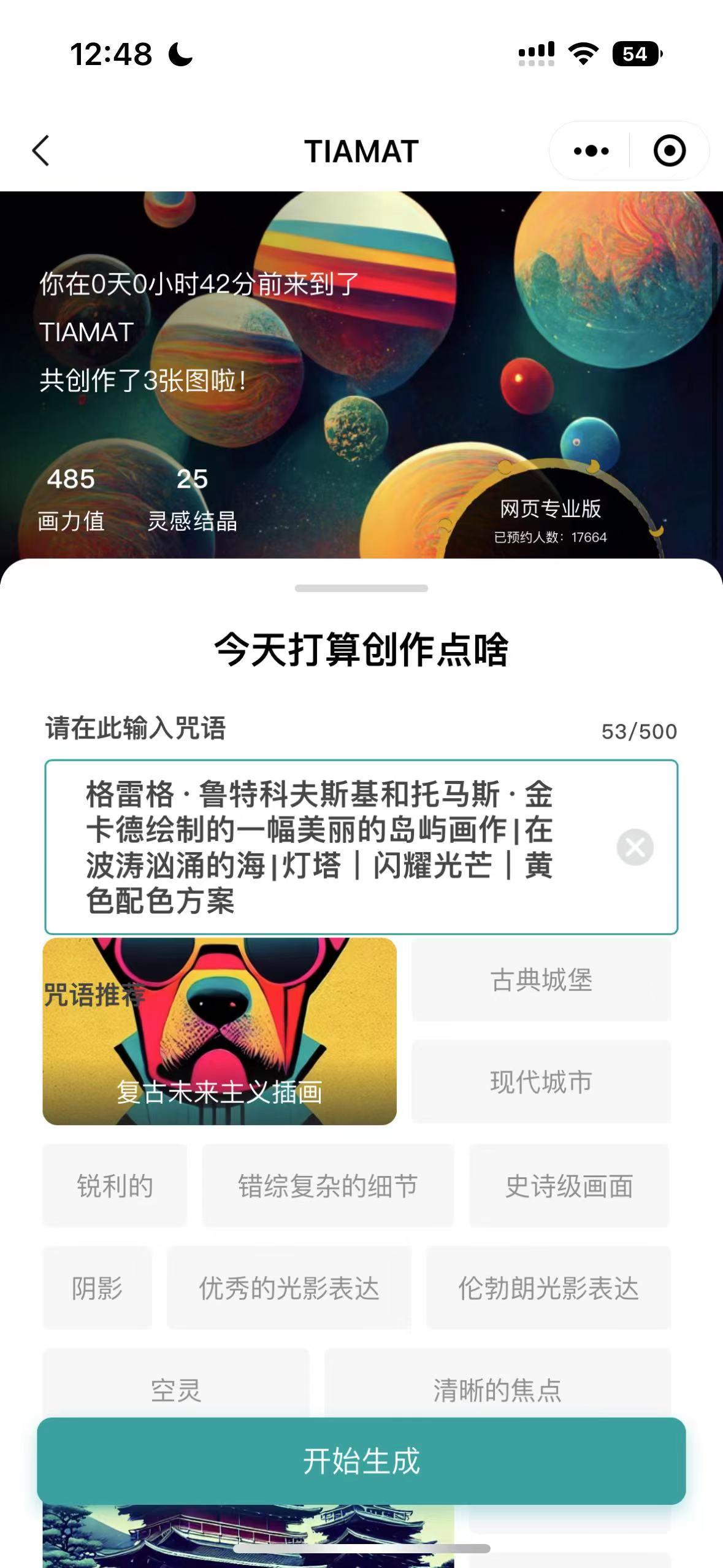723x1568 pixels.
Task: Select the 史诗级画面 chip
Action: point(568,1185)
